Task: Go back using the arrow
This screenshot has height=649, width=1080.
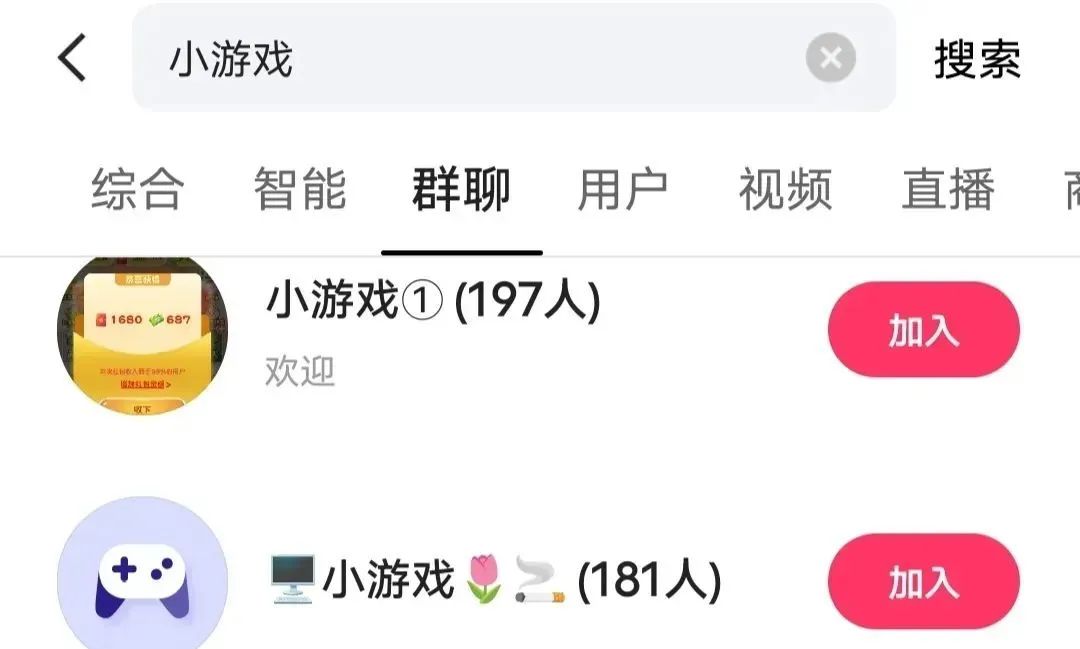Action: coord(72,58)
